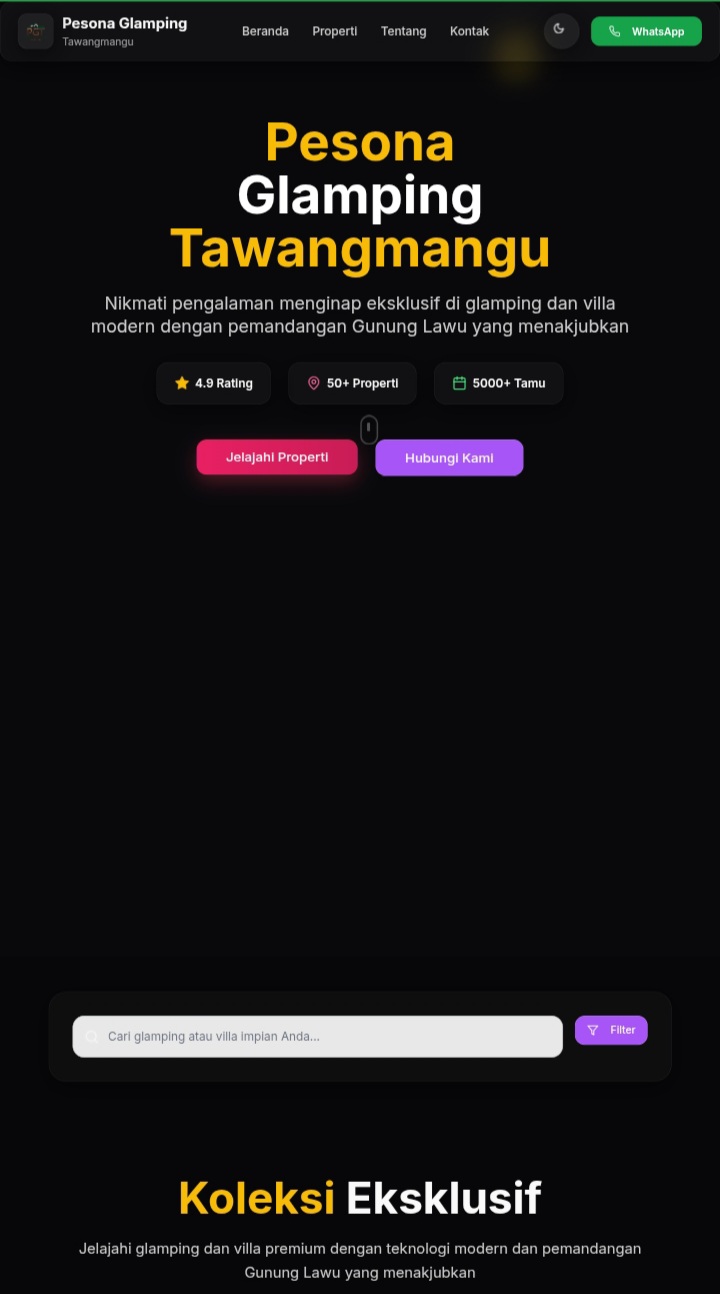The image size is (720, 1294).
Task: Tap the Hubungi Kami button
Action: click(x=449, y=458)
